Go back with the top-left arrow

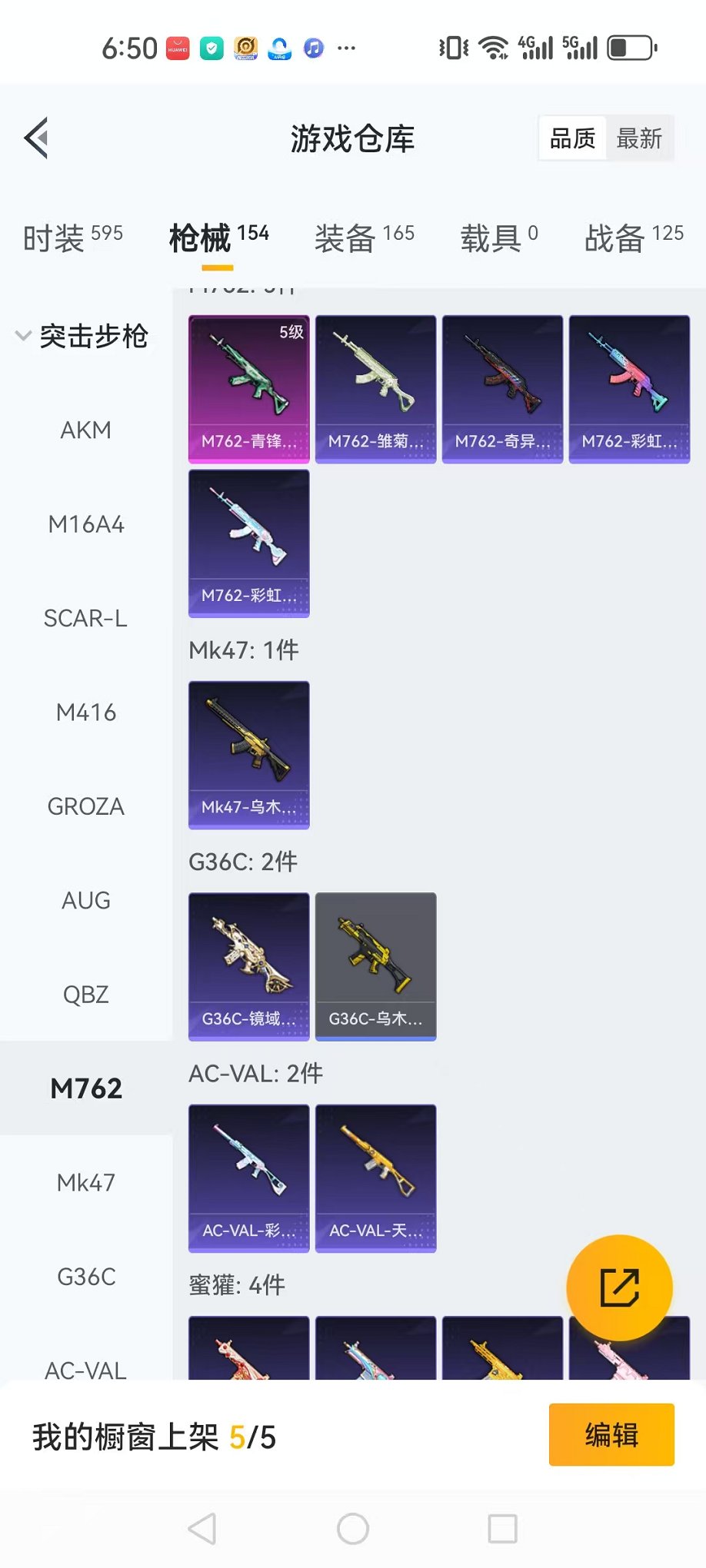click(x=37, y=138)
